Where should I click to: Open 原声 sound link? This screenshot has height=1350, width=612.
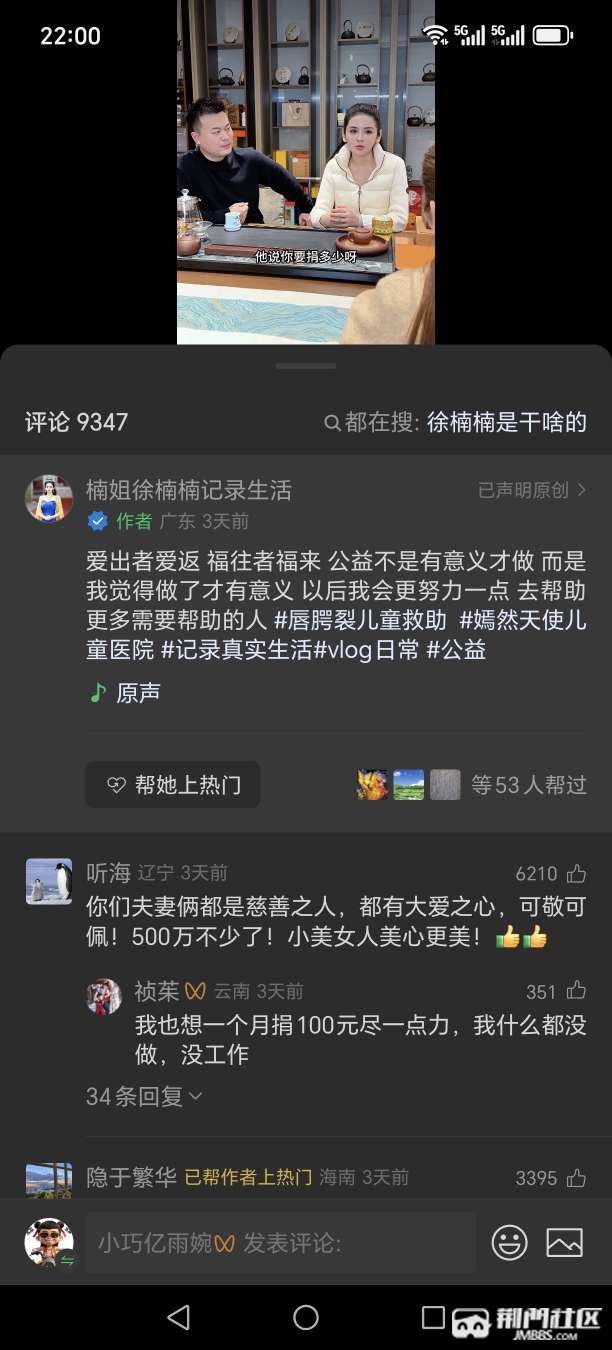[x=126, y=693]
